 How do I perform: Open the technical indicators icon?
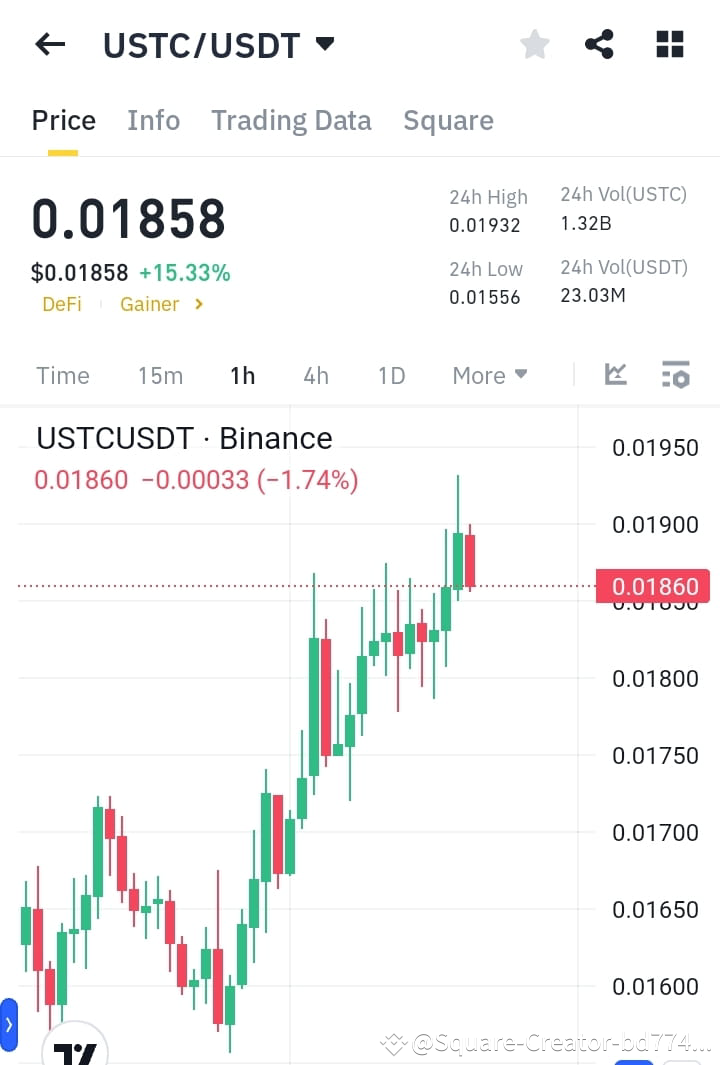(676, 375)
